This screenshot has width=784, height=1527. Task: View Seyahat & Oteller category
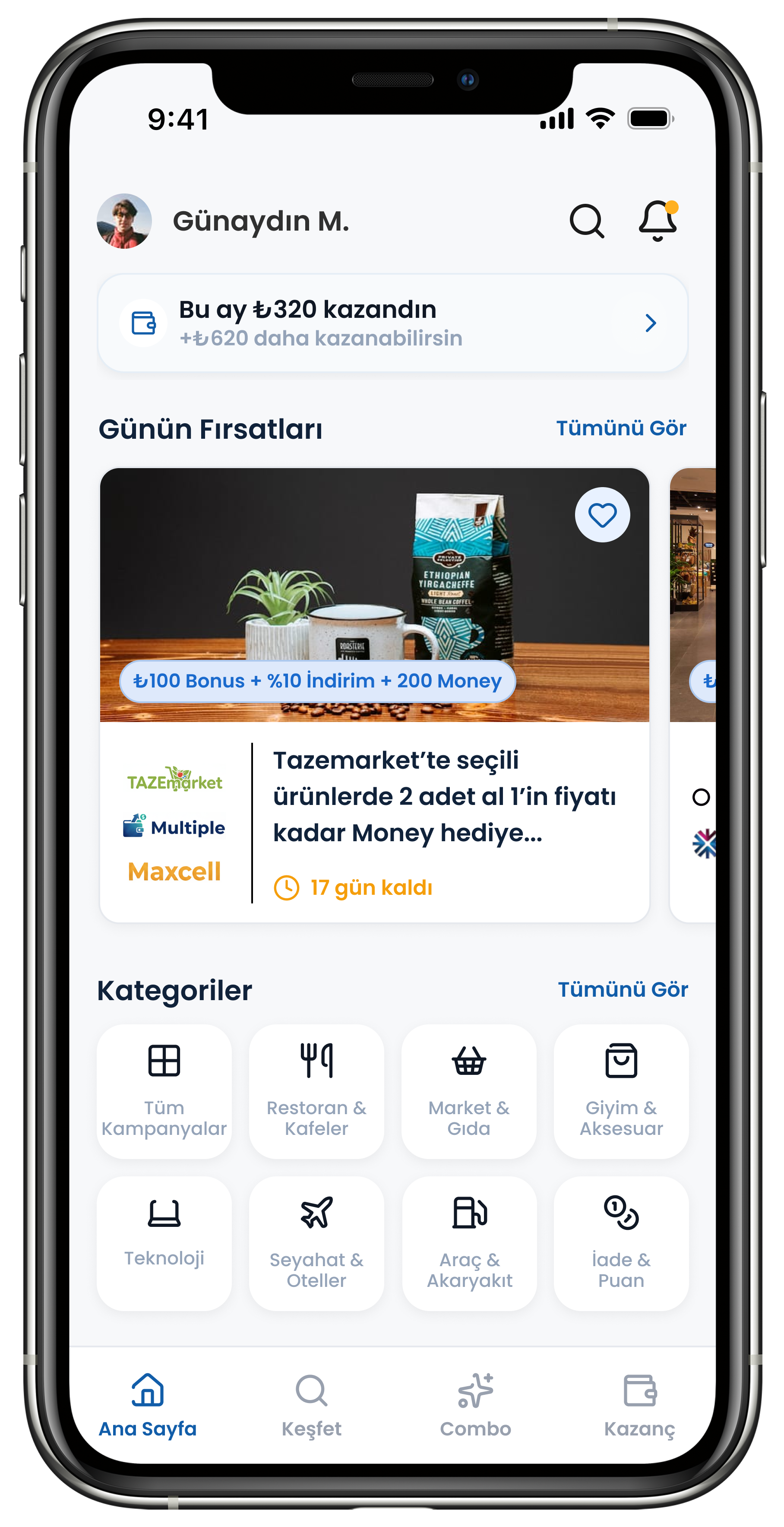[x=316, y=1243]
